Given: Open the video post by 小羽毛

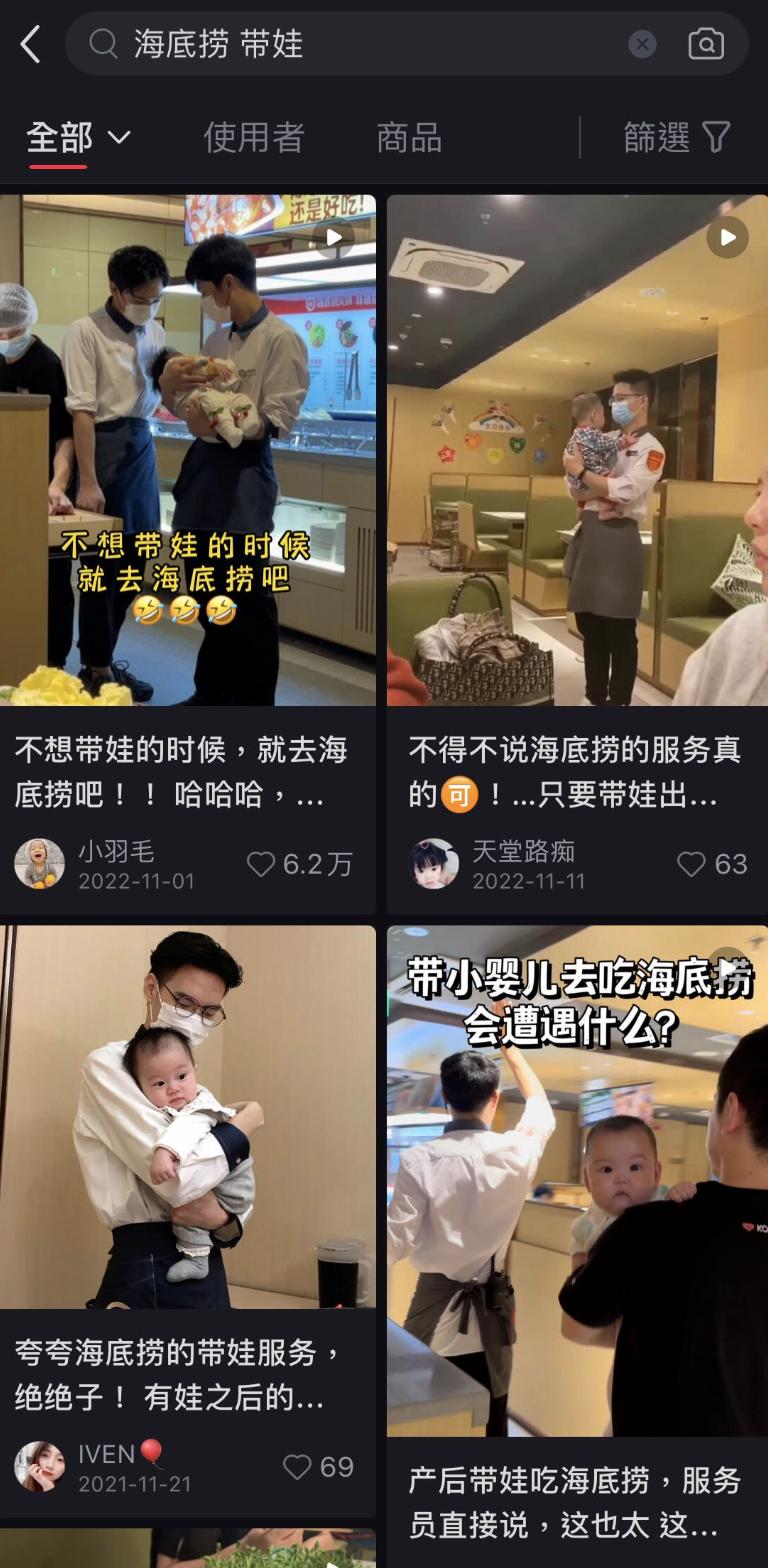Looking at the screenshot, I should [187, 450].
